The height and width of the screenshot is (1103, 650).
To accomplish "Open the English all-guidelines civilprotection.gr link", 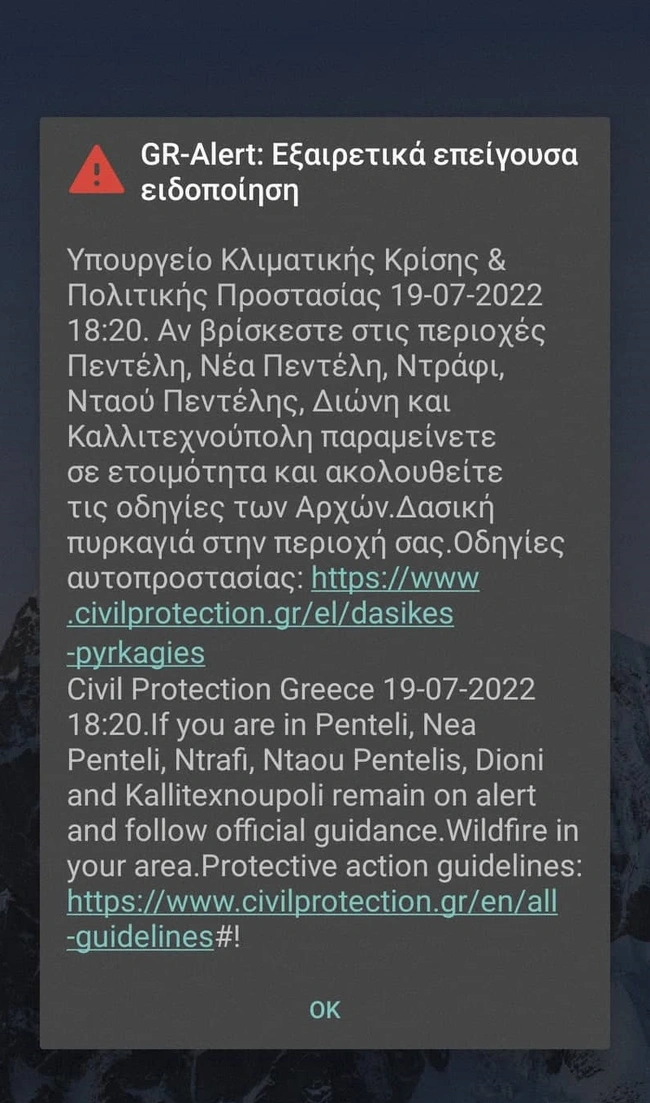I will click(x=312, y=904).
